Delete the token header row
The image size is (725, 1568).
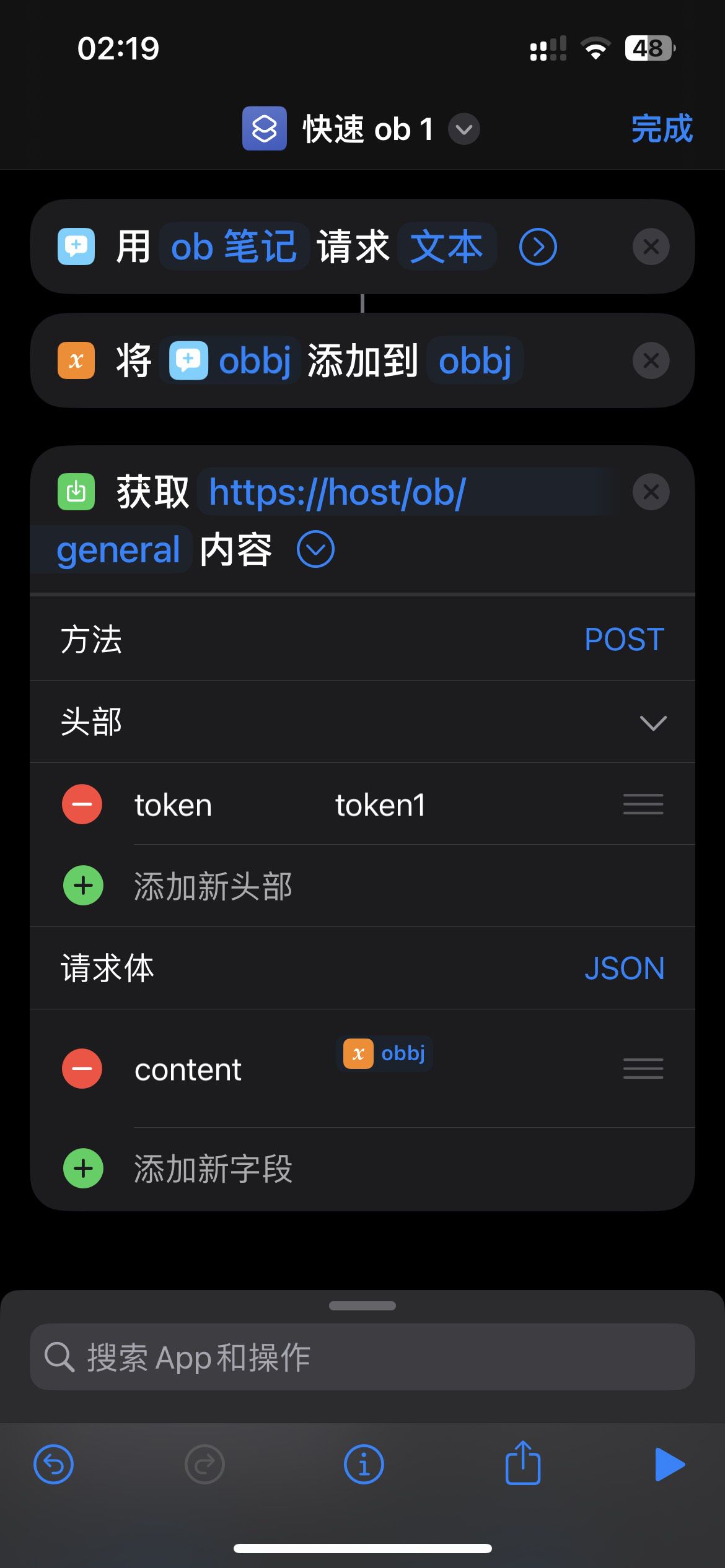click(82, 804)
